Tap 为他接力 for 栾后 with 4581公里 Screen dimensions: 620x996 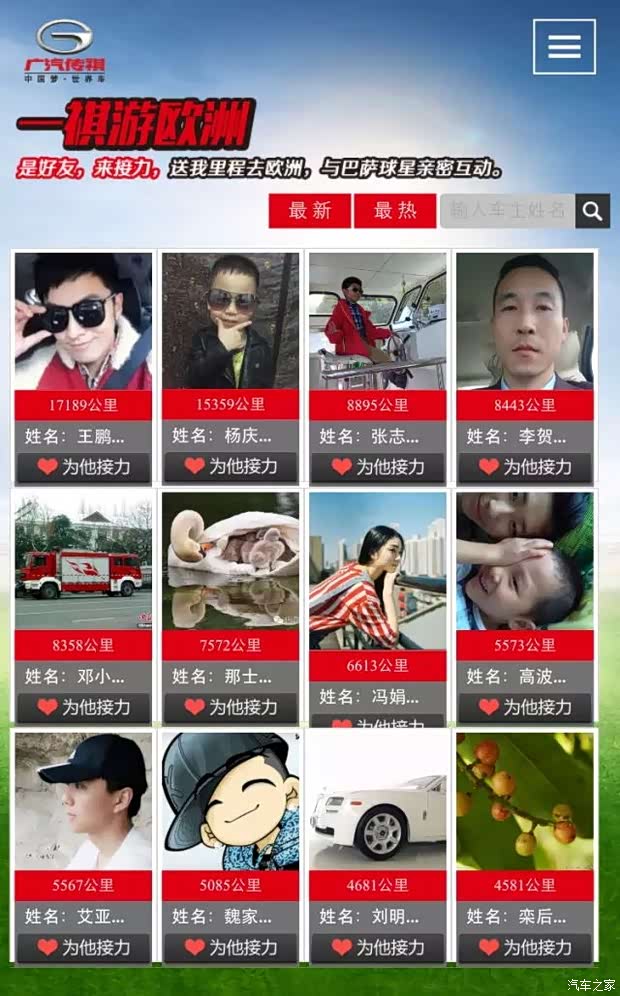pyautogui.click(x=525, y=947)
